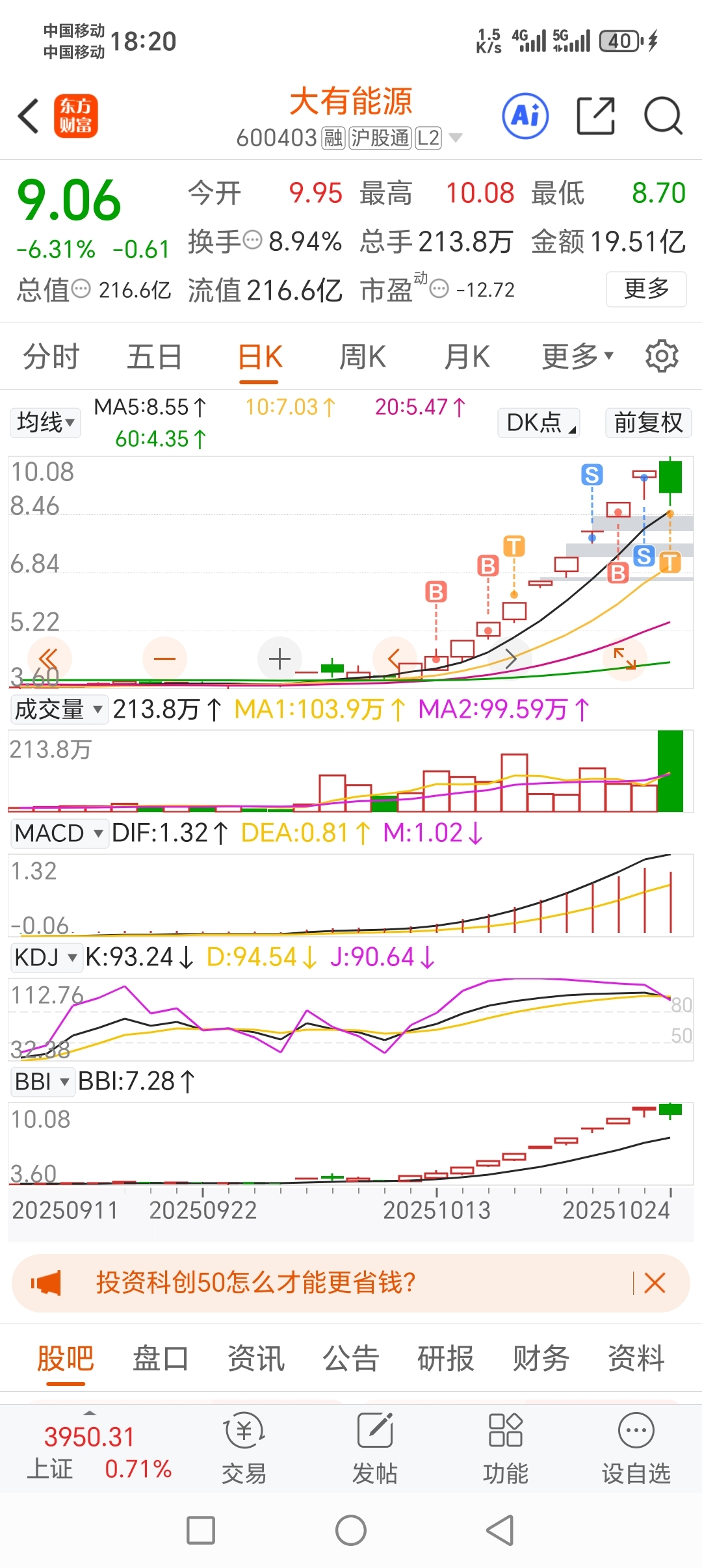
Task: Select the 周K chart tab
Action: click(x=363, y=357)
